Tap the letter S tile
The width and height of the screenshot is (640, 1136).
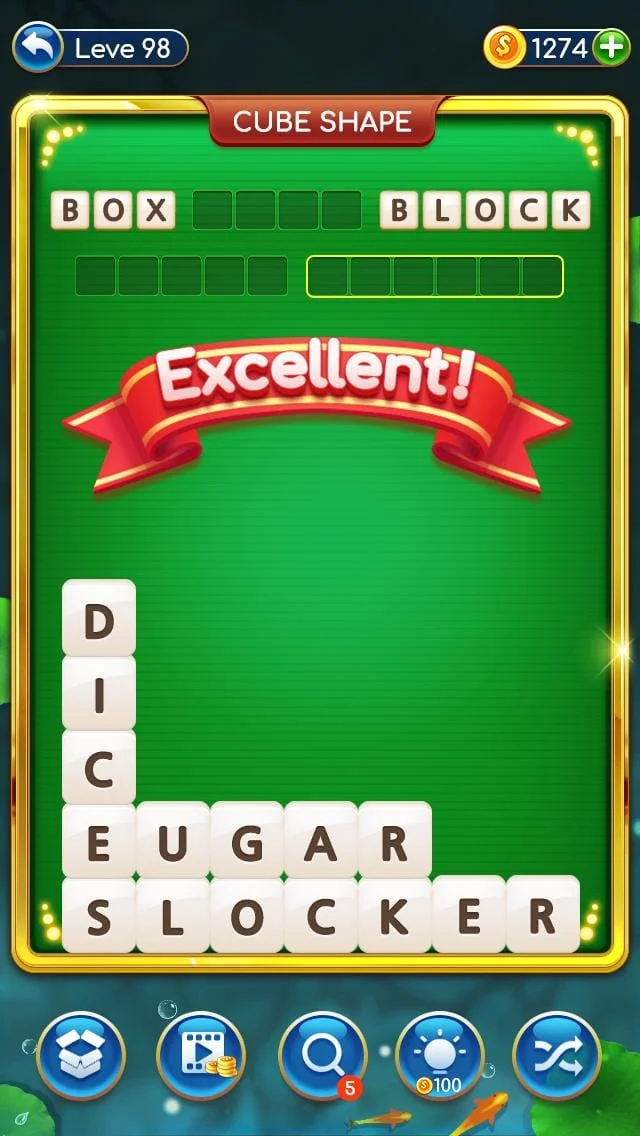pos(98,916)
